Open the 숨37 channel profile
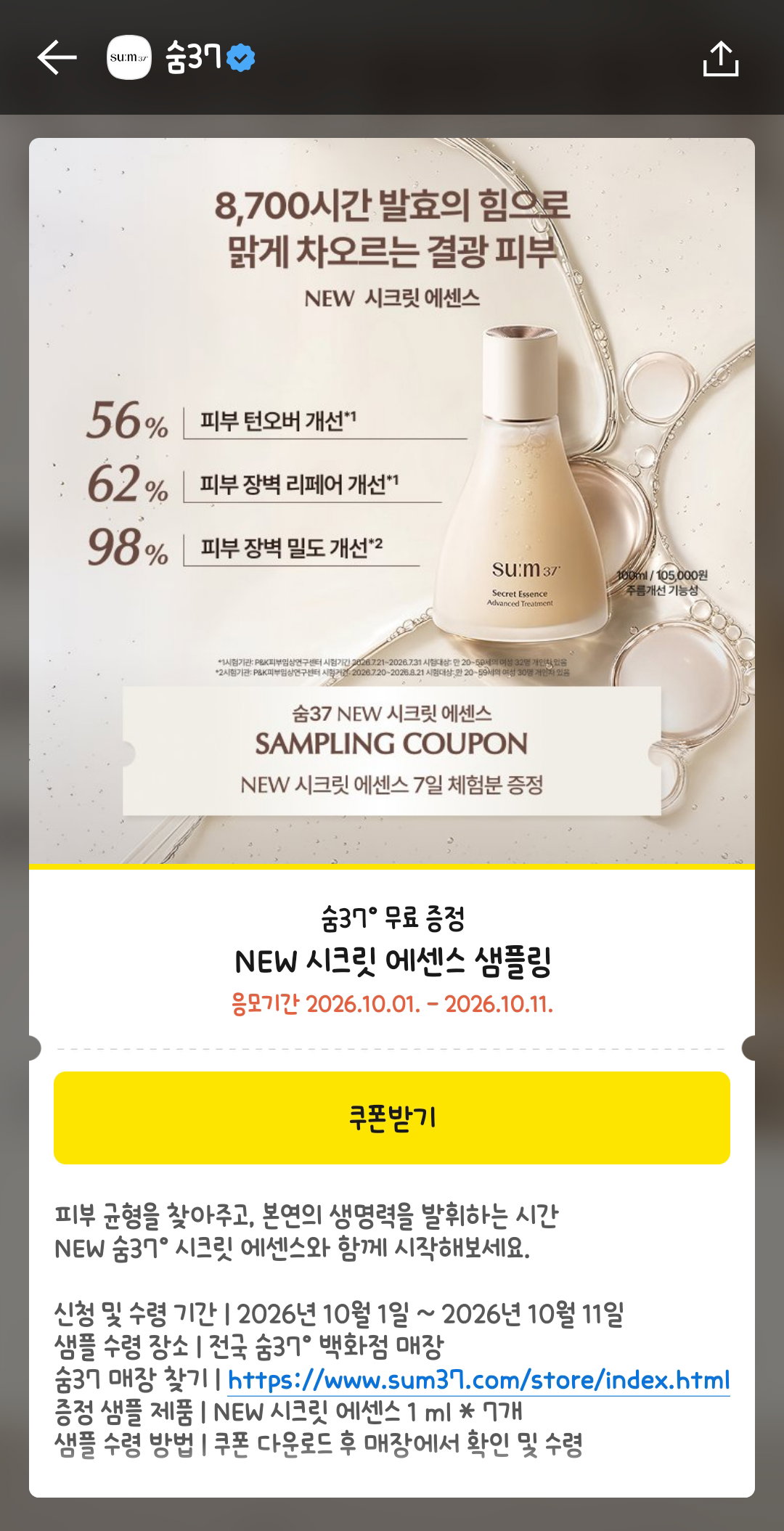 [x=181, y=57]
